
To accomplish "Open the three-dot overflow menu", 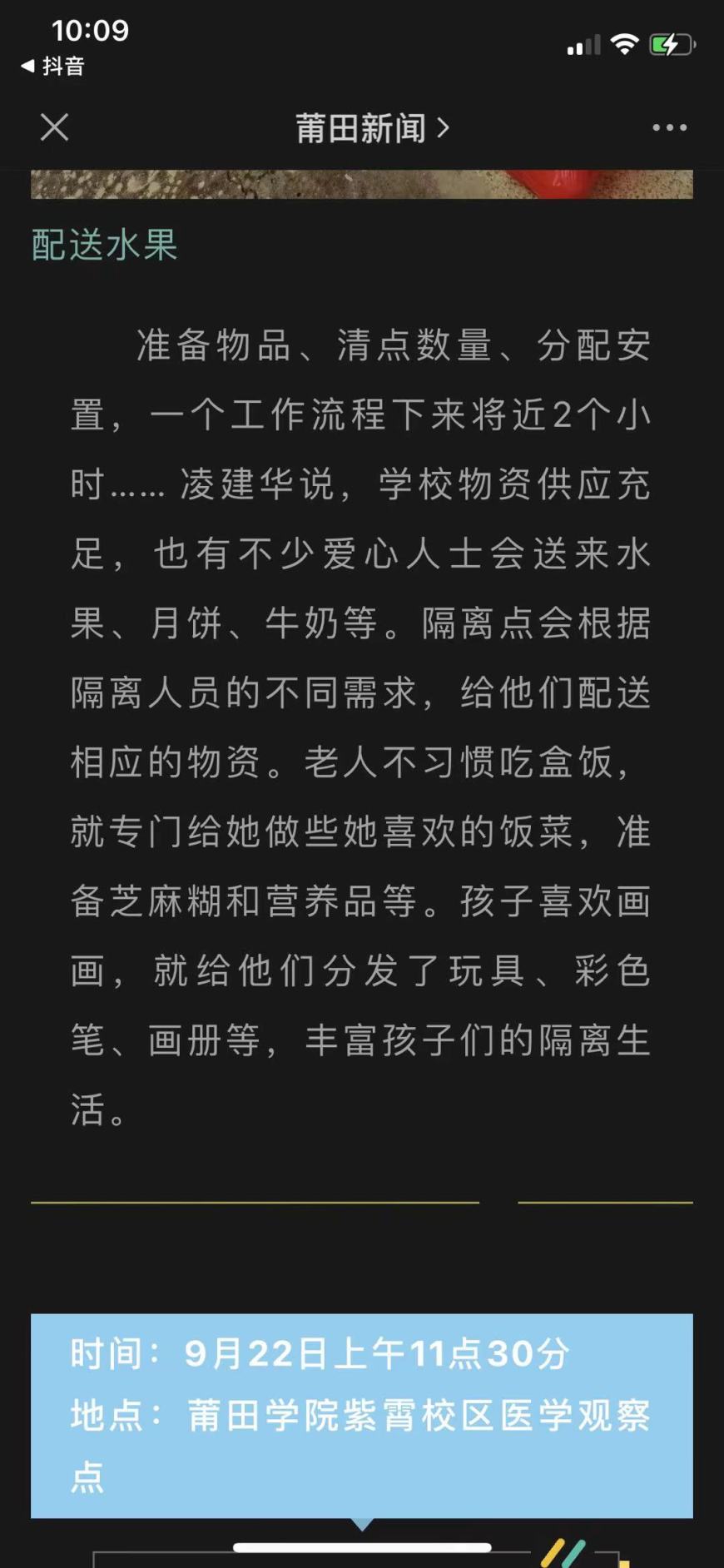I will 669,127.
